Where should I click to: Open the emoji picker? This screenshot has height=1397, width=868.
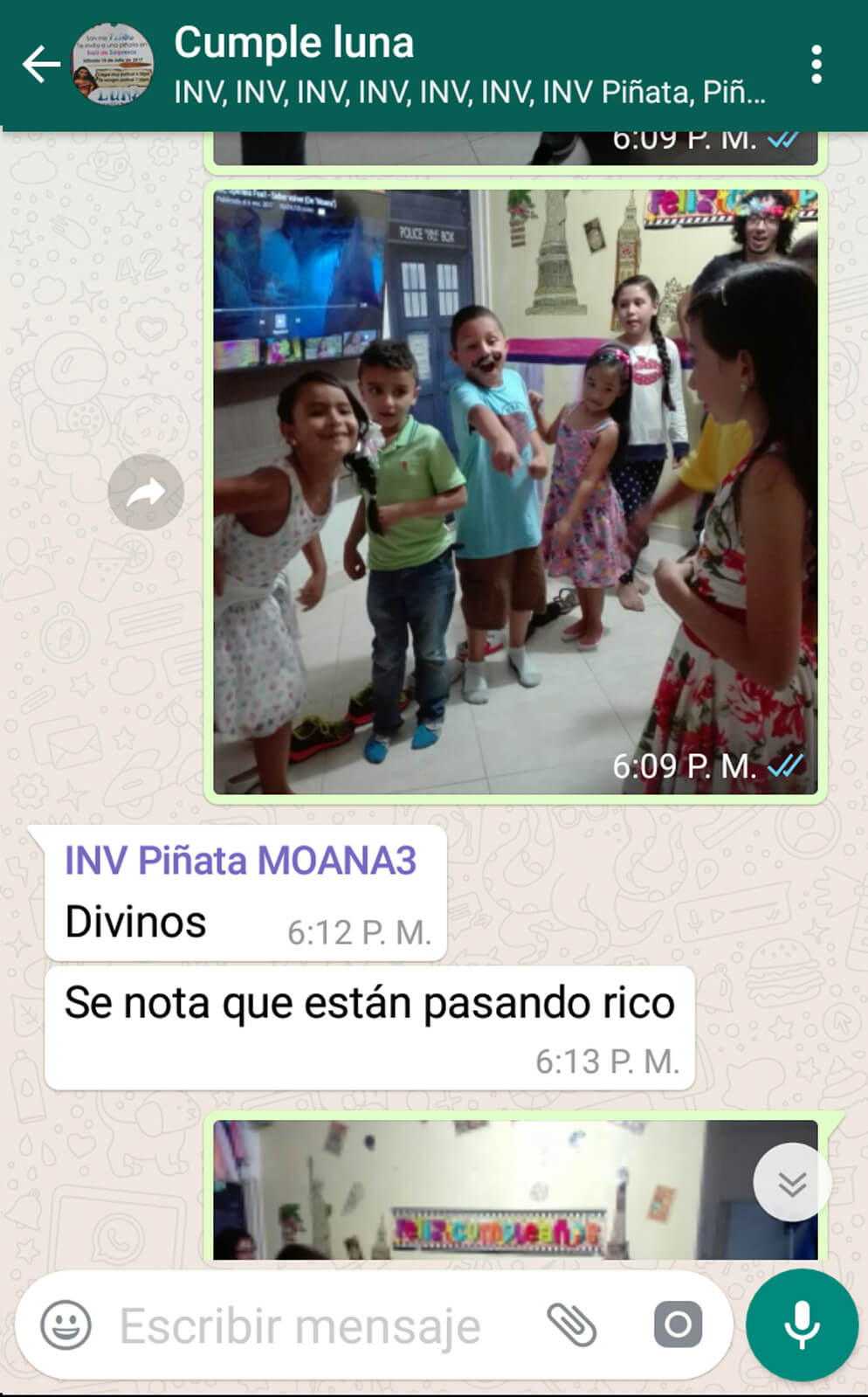(x=66, y=1324)
